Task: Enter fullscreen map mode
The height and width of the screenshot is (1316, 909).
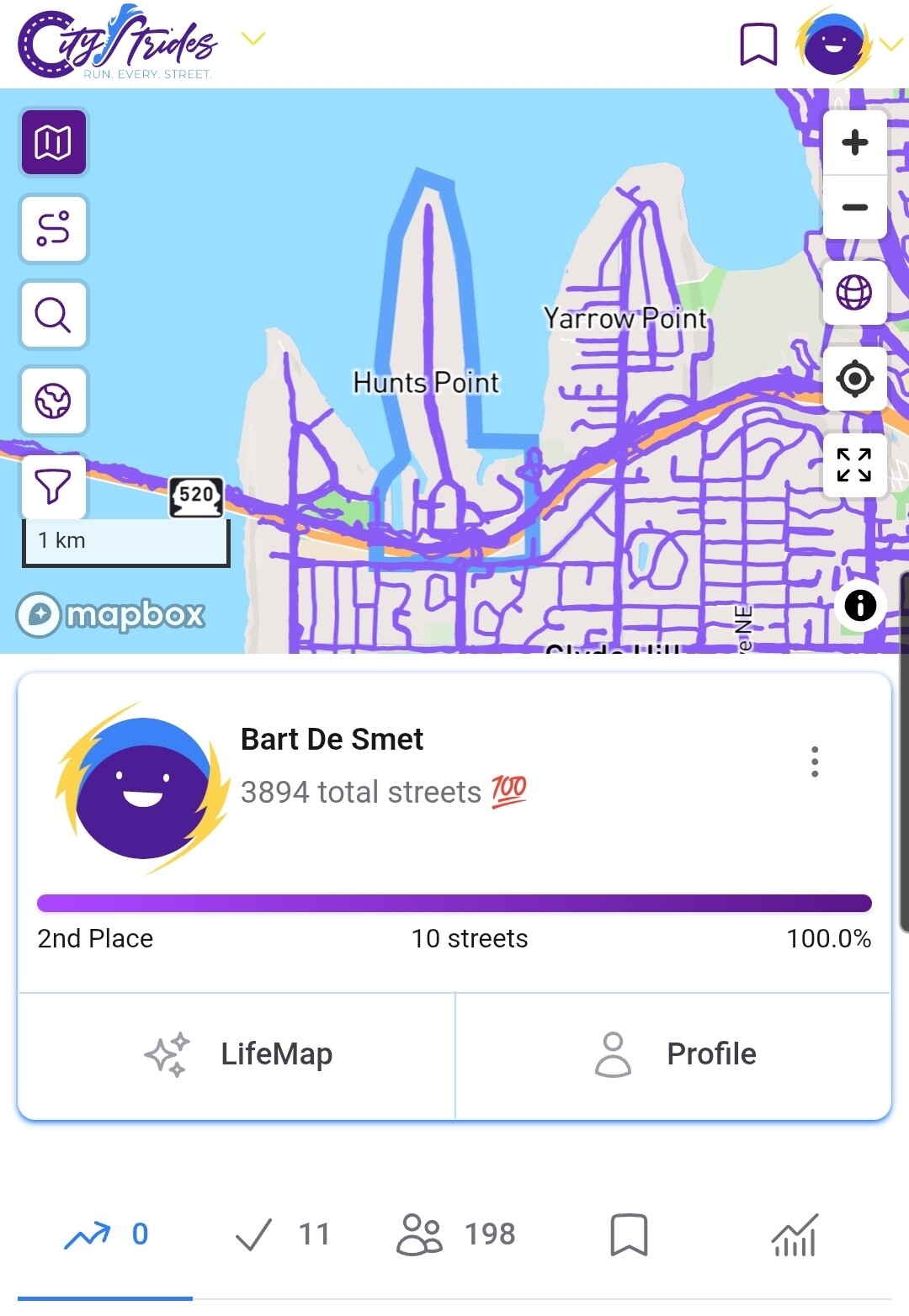Action: (x=854, y=464)
